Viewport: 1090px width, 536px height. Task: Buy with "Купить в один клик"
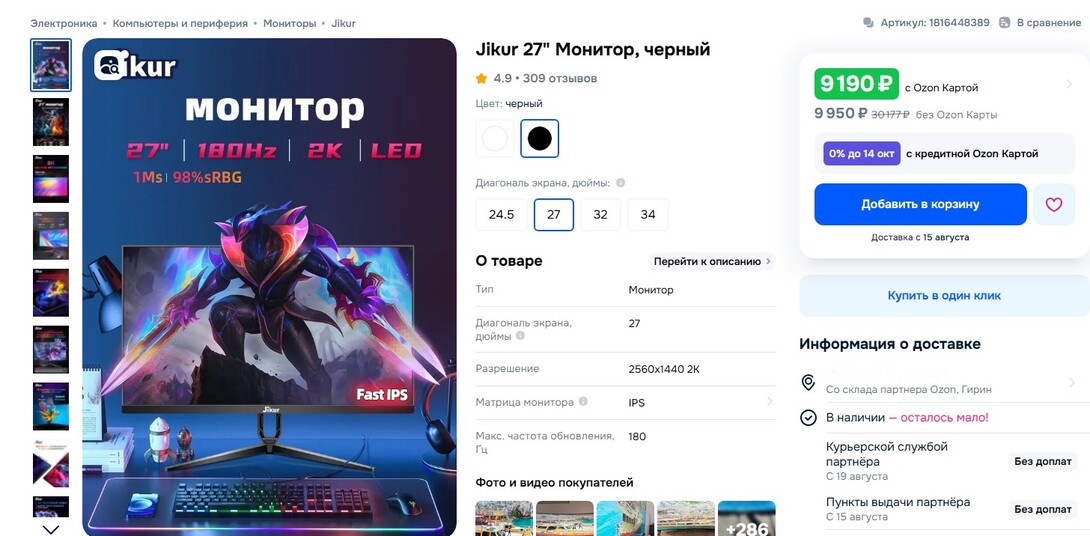coord(943,296)
